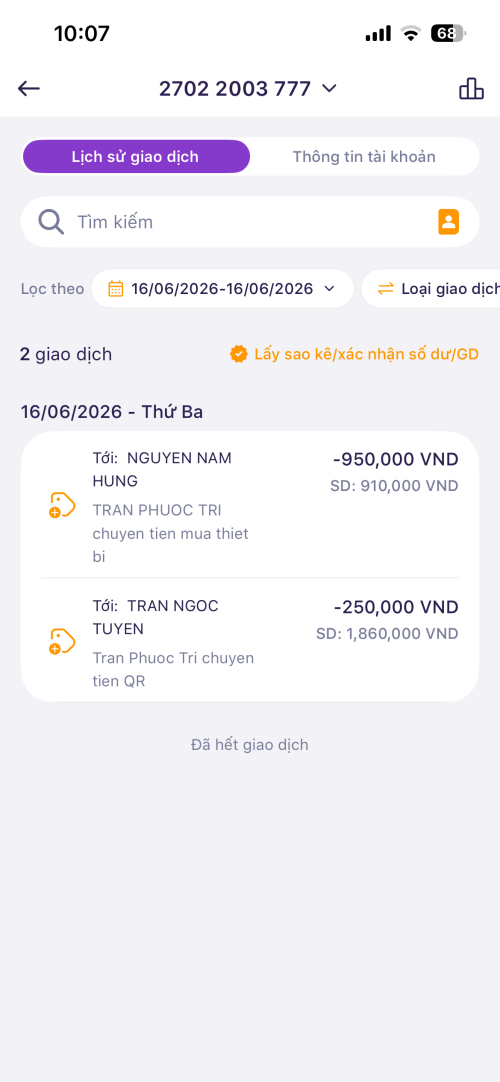Open Lấy sao kê/xác nhận số dư/GD link
The height and width of the screenshot is (1082, 500).
click(354, 355)
